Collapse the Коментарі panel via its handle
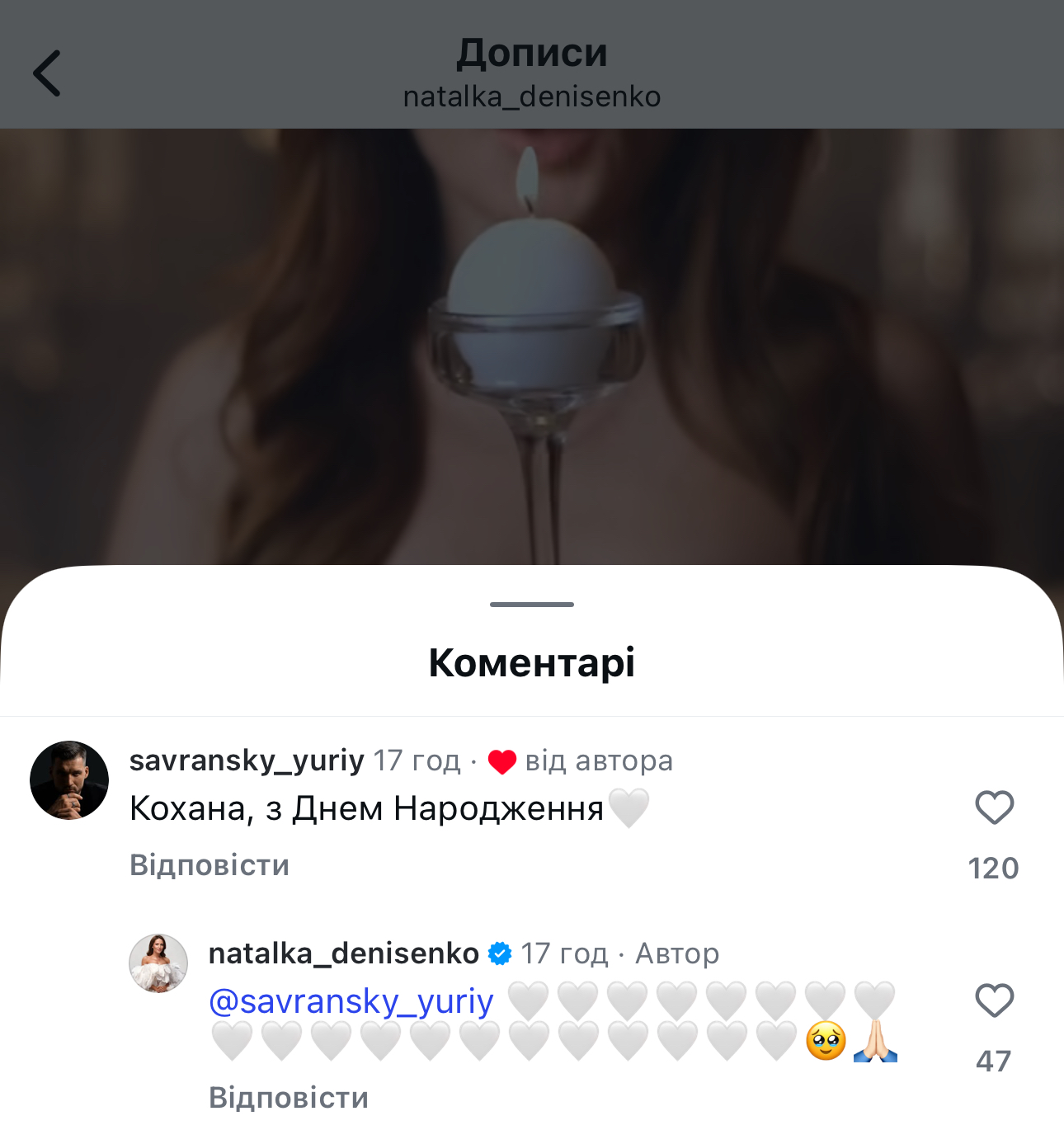Screen dimensions: 1064x1130 [531, 605]
